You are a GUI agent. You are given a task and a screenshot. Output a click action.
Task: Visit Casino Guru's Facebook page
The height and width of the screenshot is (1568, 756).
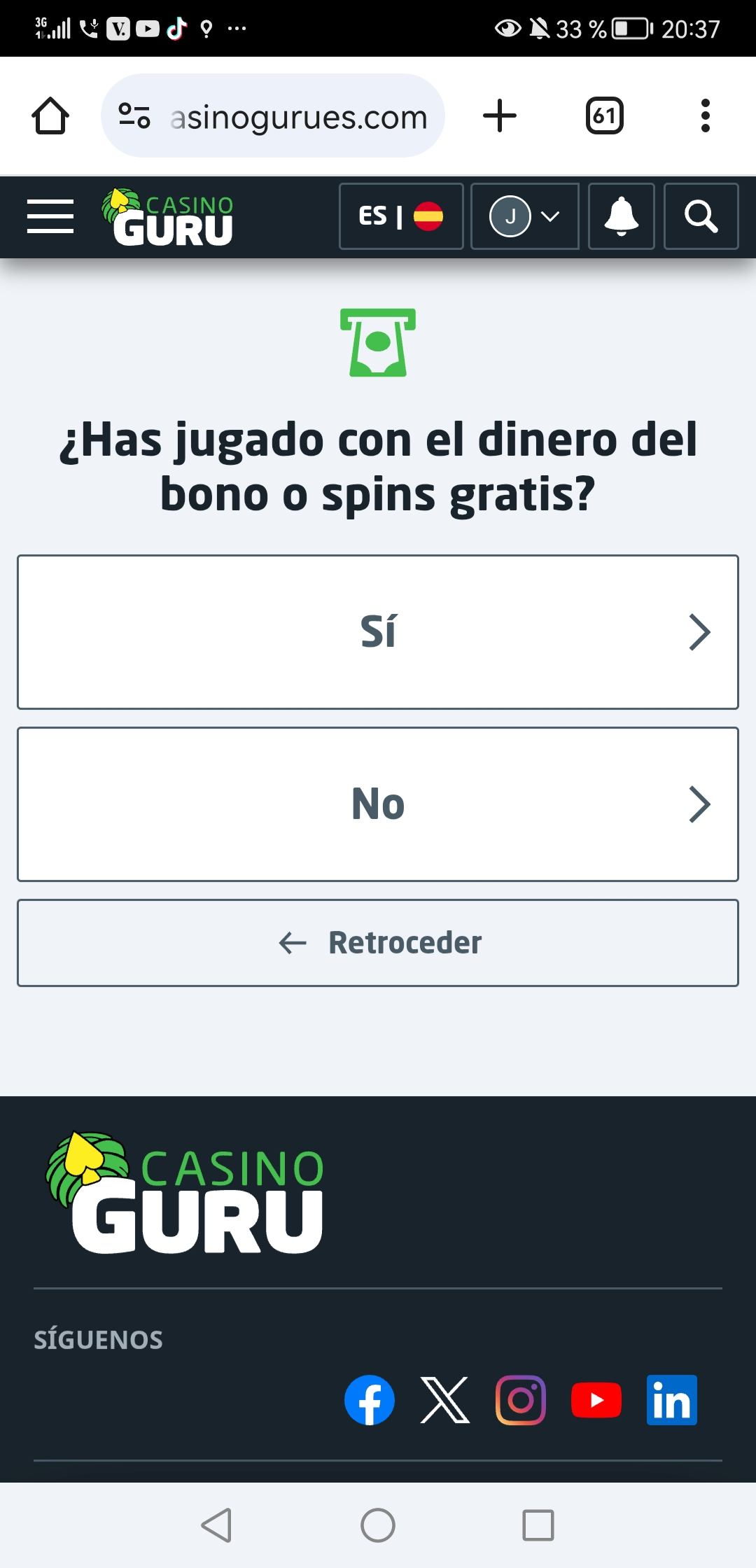(370, 1400)
